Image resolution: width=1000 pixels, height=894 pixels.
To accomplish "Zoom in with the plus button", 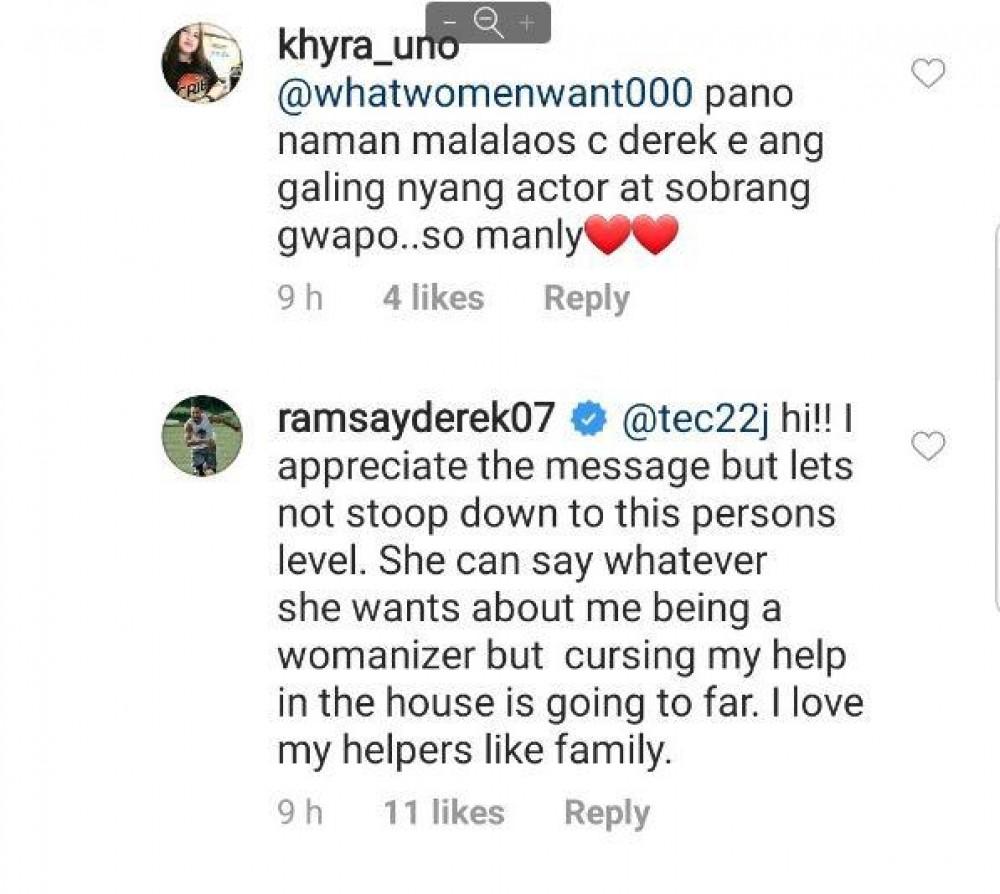I will pyautogui.click(x=527, y=22).
